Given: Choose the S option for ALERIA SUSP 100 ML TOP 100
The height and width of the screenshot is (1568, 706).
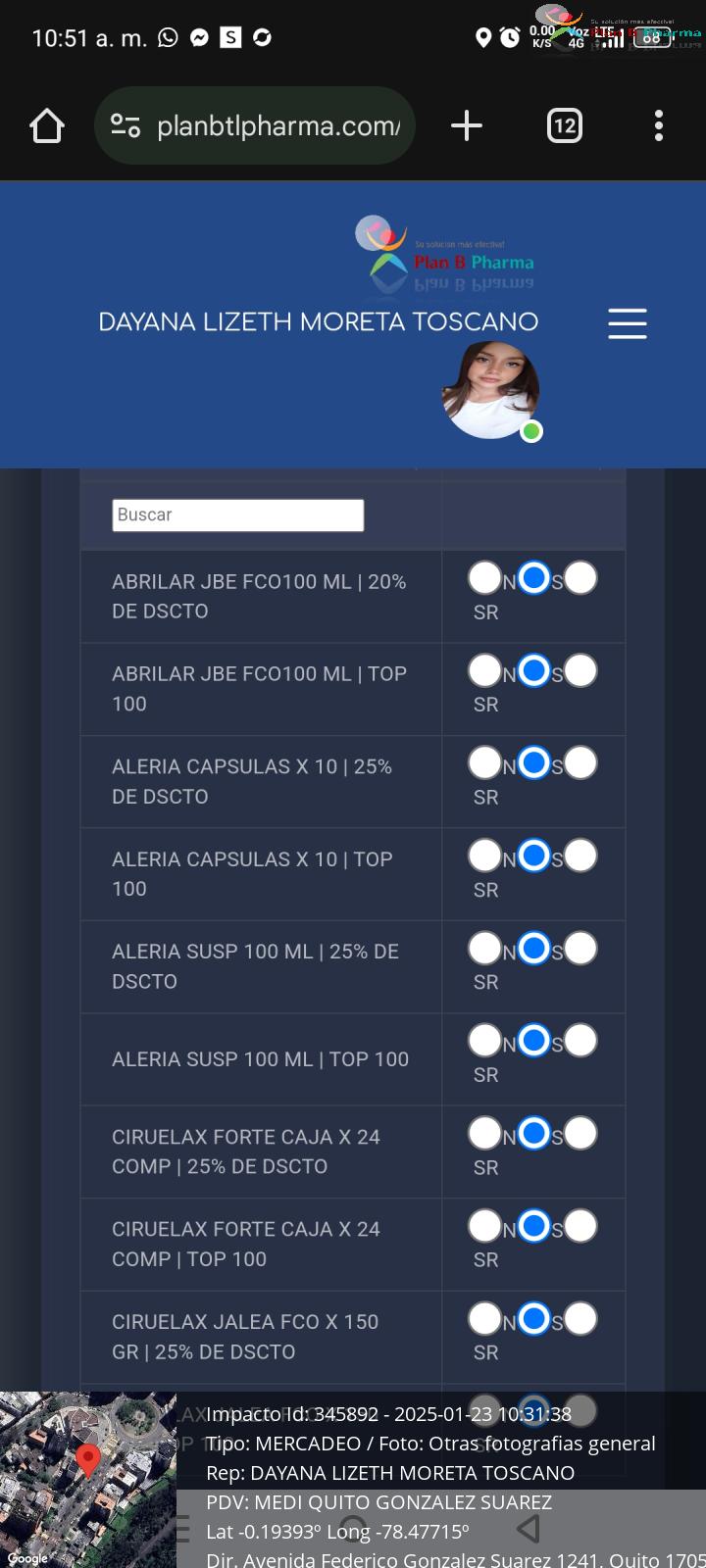Looking at the screenshot, I should (533, 1041).
